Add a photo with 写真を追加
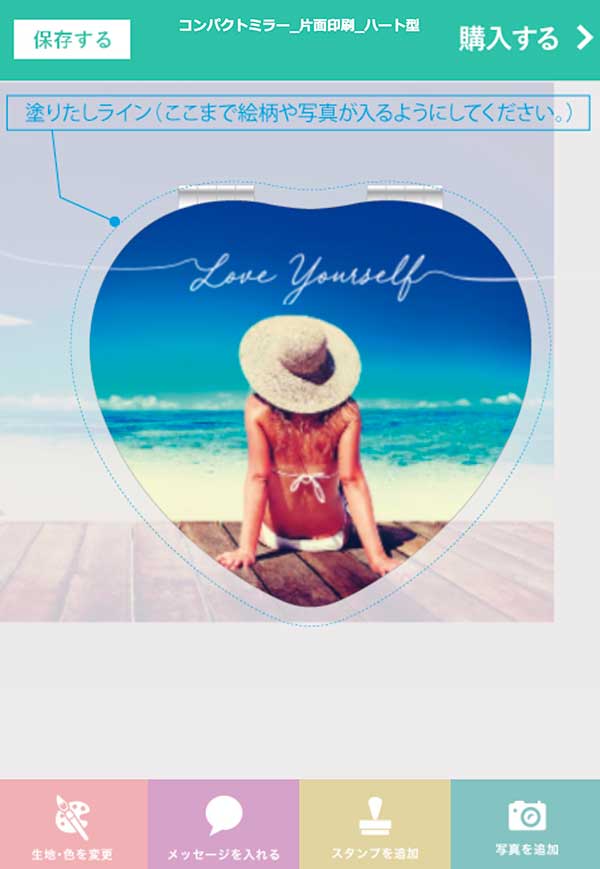Screen dimensions: 600x869 (526, 825)
